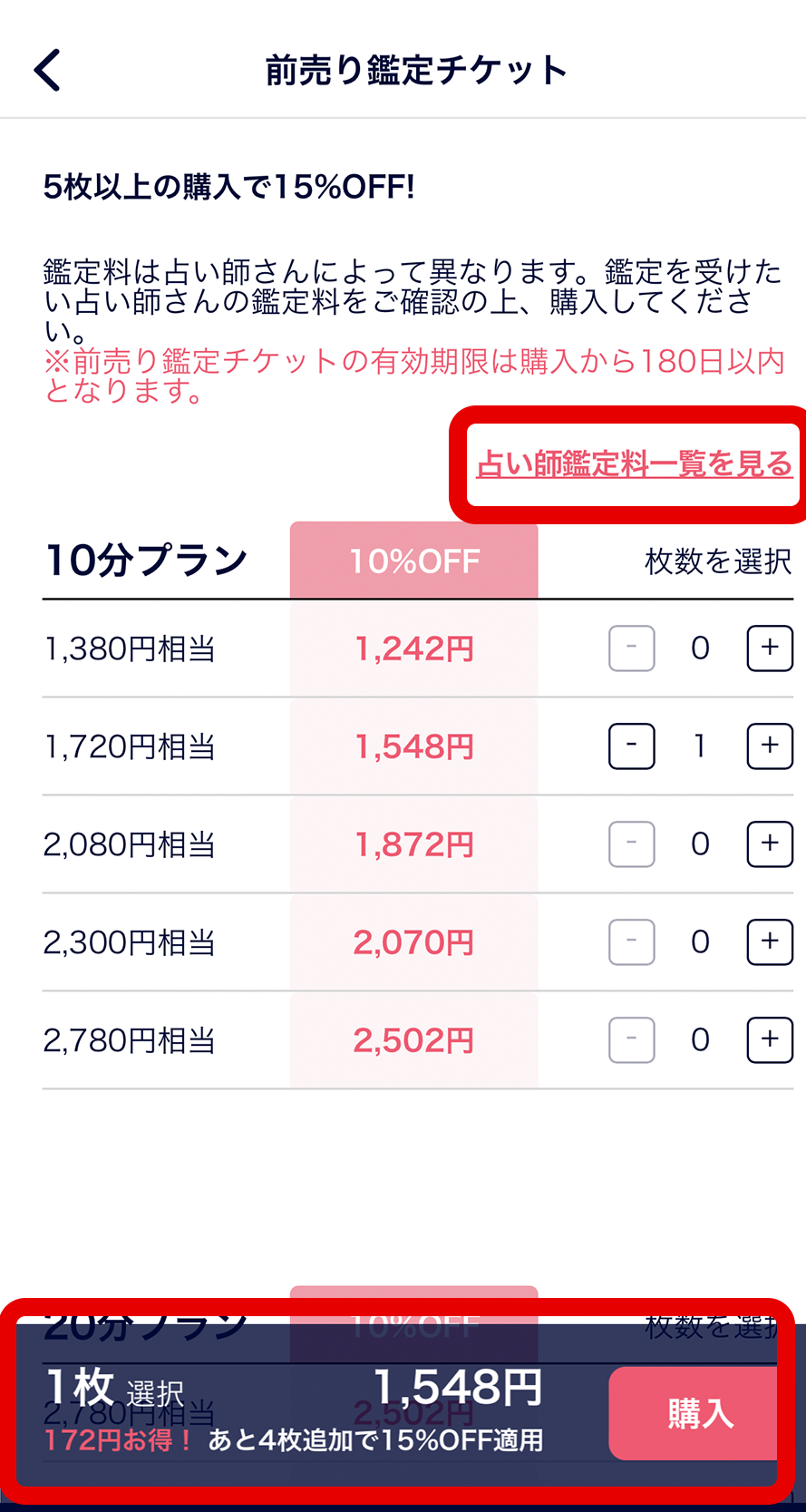Increase quantity for 1,720円相当 ticket
Screen dimensions: 806x1512
(769, 746)
